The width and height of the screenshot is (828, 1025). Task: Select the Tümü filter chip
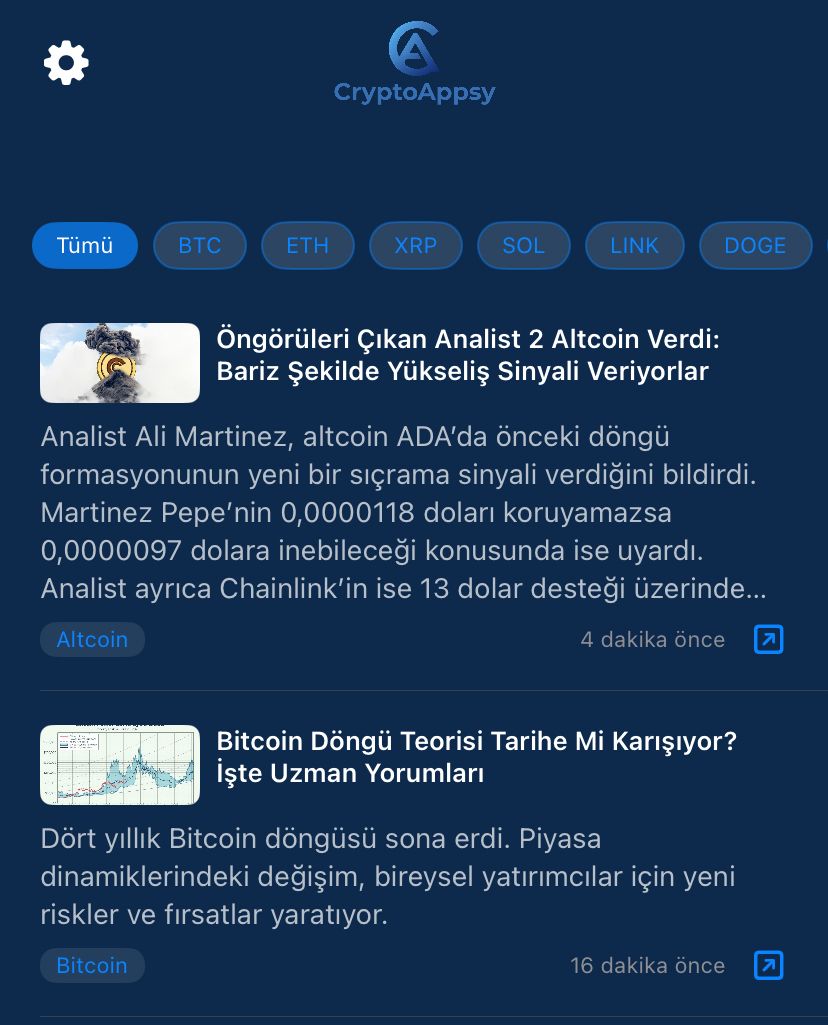tap(85, 246)
